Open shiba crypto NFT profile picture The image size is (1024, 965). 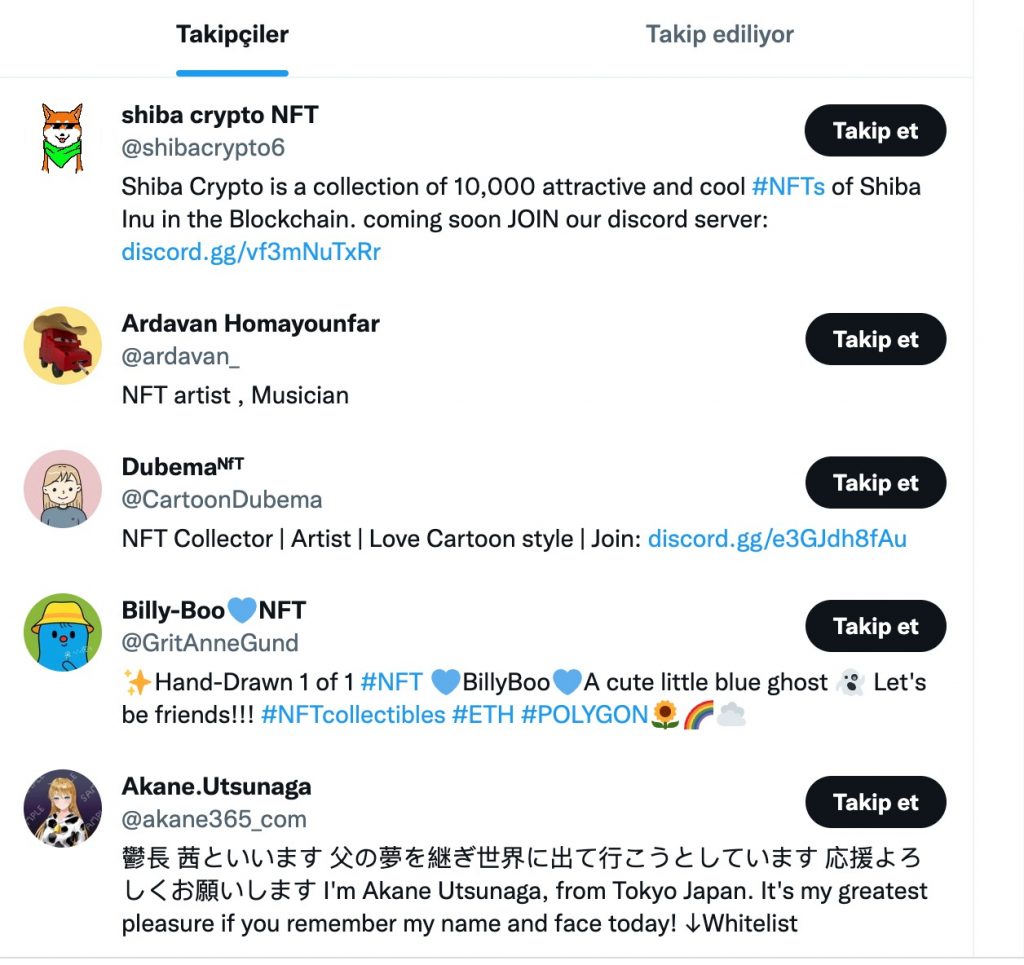63,137
